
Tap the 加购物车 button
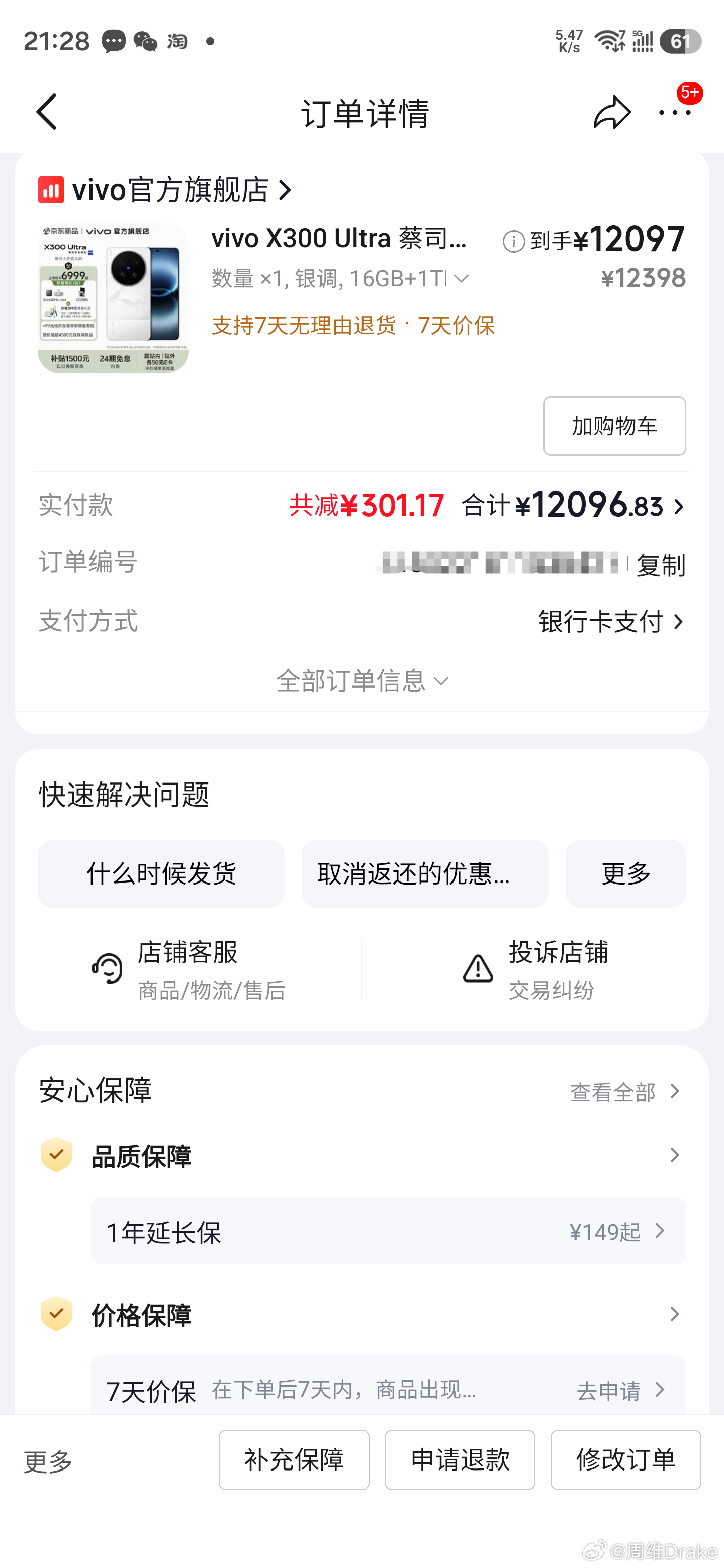(614, 426)
